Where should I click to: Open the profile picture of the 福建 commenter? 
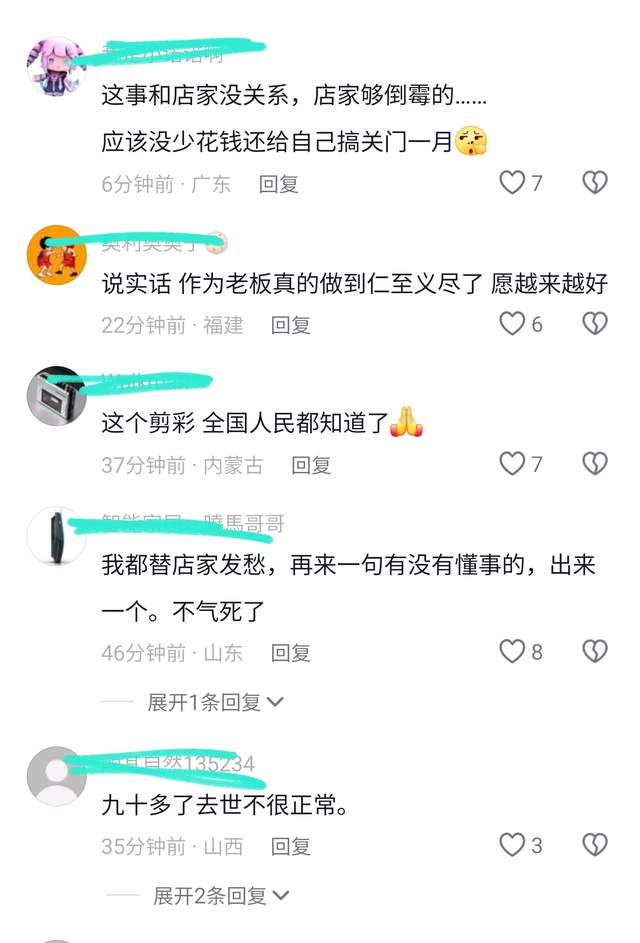click(x=56, y=255)
